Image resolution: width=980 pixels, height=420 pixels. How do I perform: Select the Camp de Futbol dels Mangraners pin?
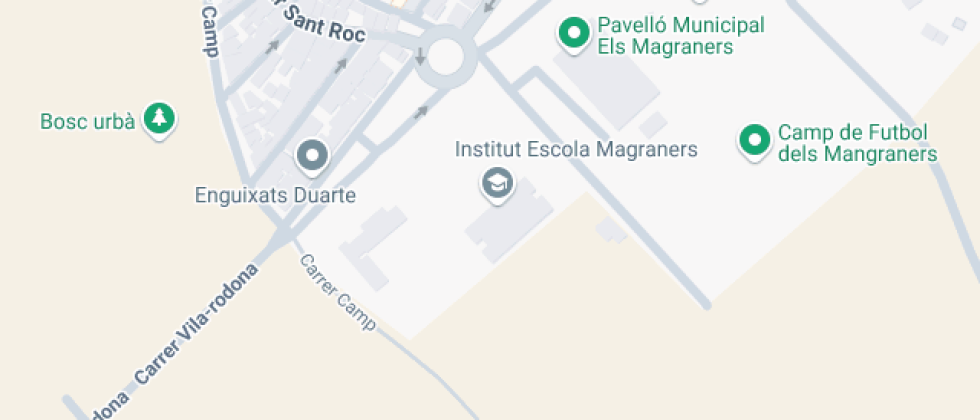click(754, 140)
